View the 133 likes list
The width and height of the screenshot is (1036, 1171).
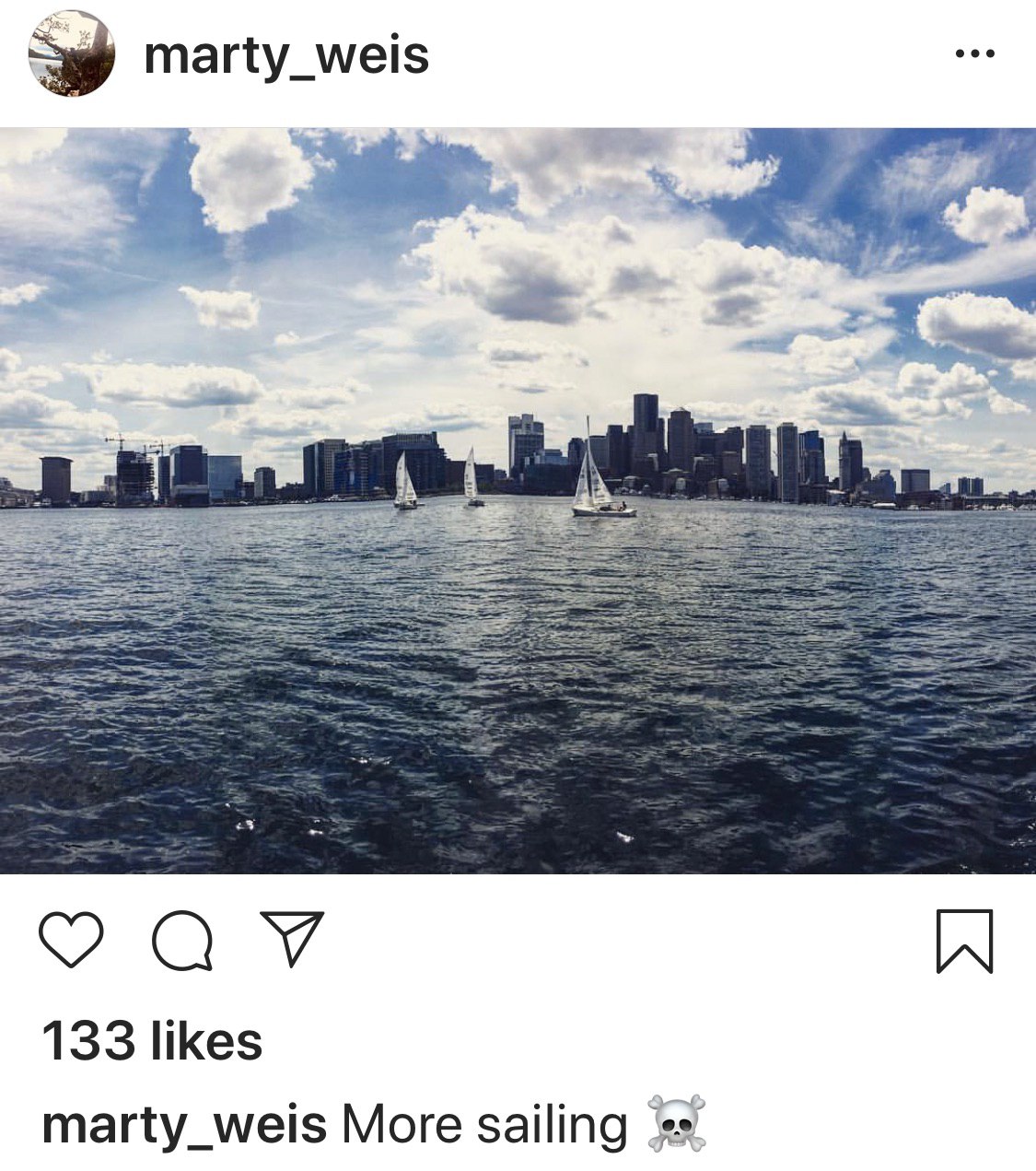[x=152, y=1041]
